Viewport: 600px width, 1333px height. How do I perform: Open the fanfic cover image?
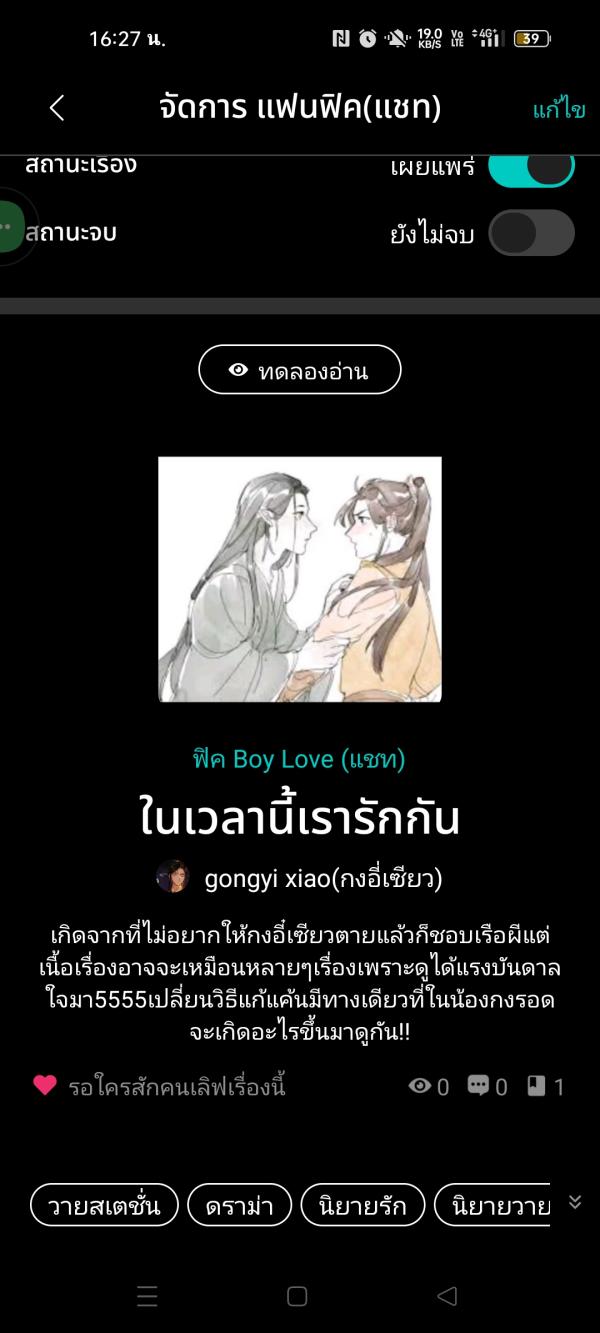point(300,579)
